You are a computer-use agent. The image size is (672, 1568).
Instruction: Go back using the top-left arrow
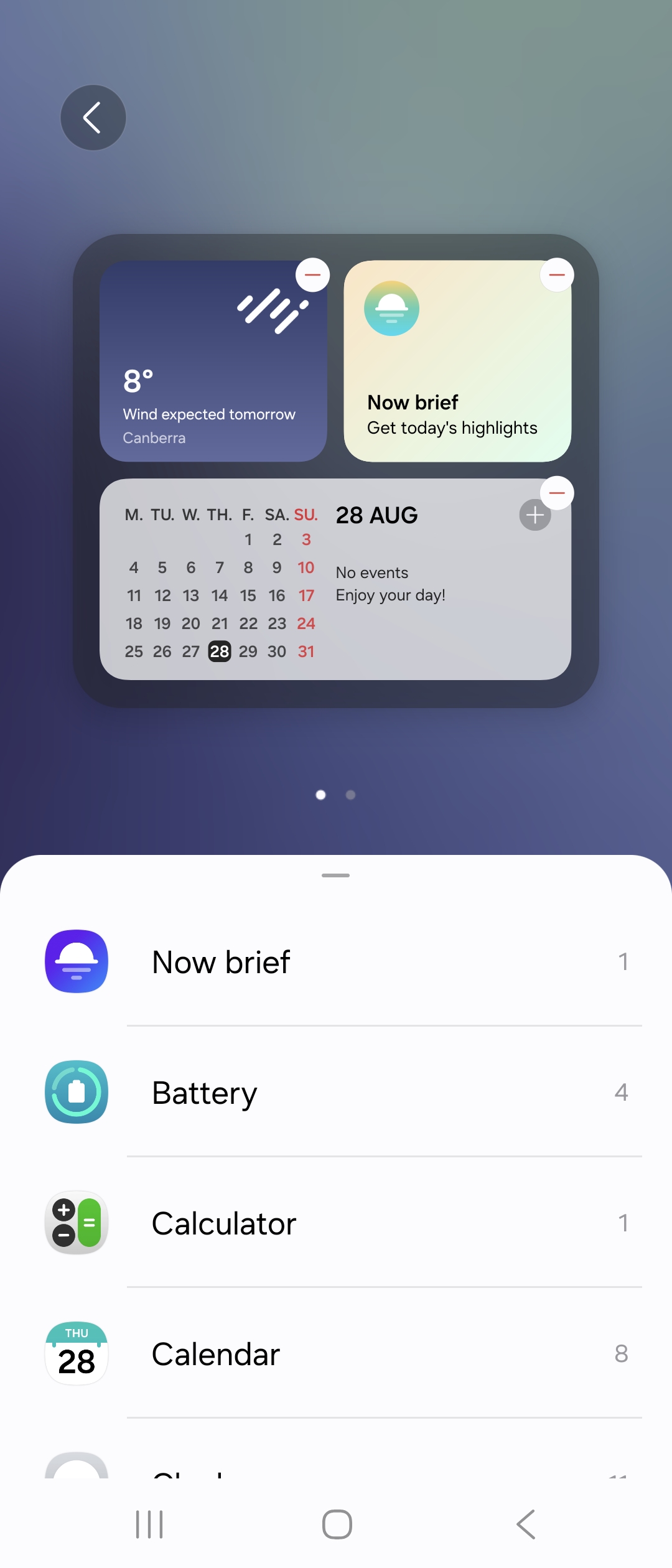(93, 118)
